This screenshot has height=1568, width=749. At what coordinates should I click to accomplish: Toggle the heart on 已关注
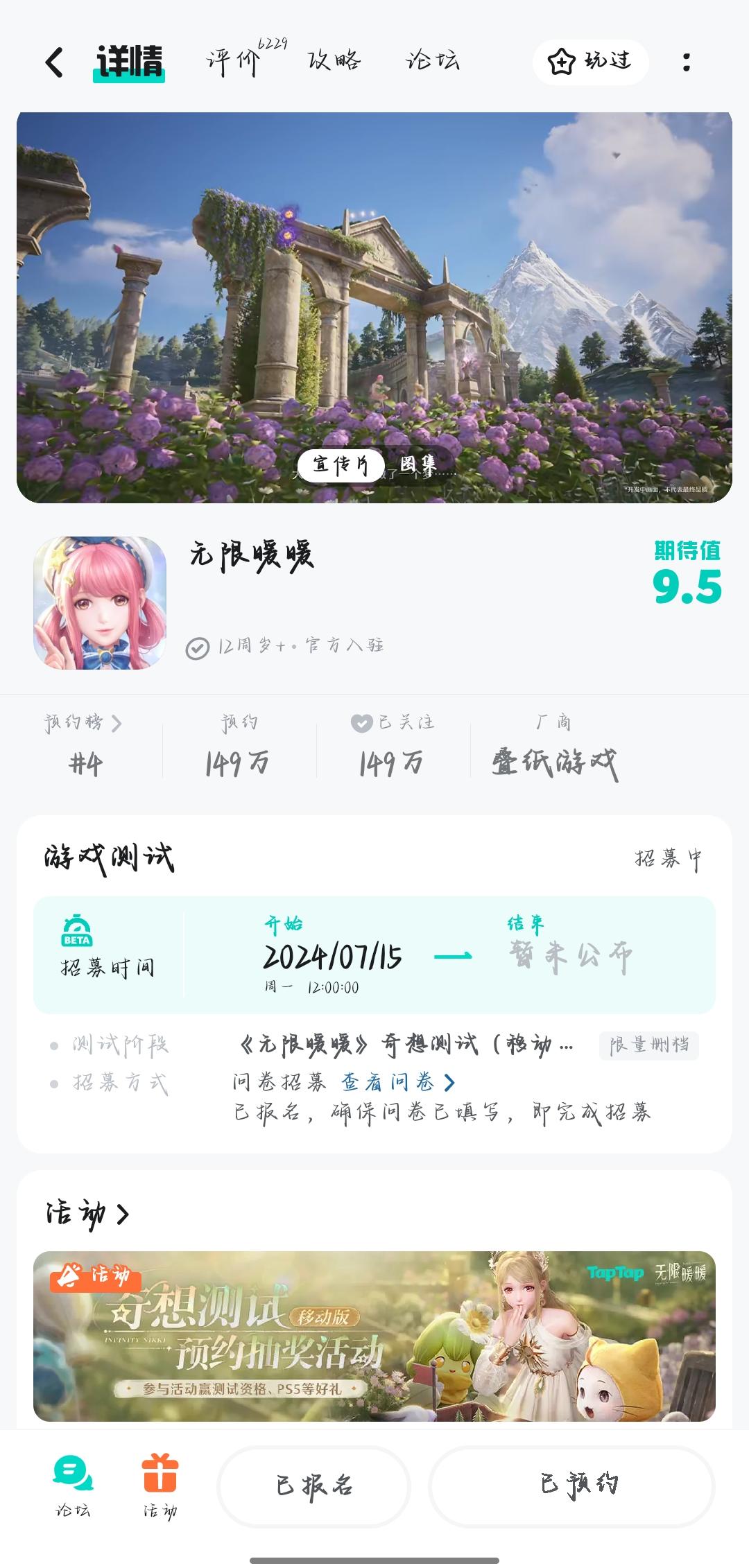362,723
